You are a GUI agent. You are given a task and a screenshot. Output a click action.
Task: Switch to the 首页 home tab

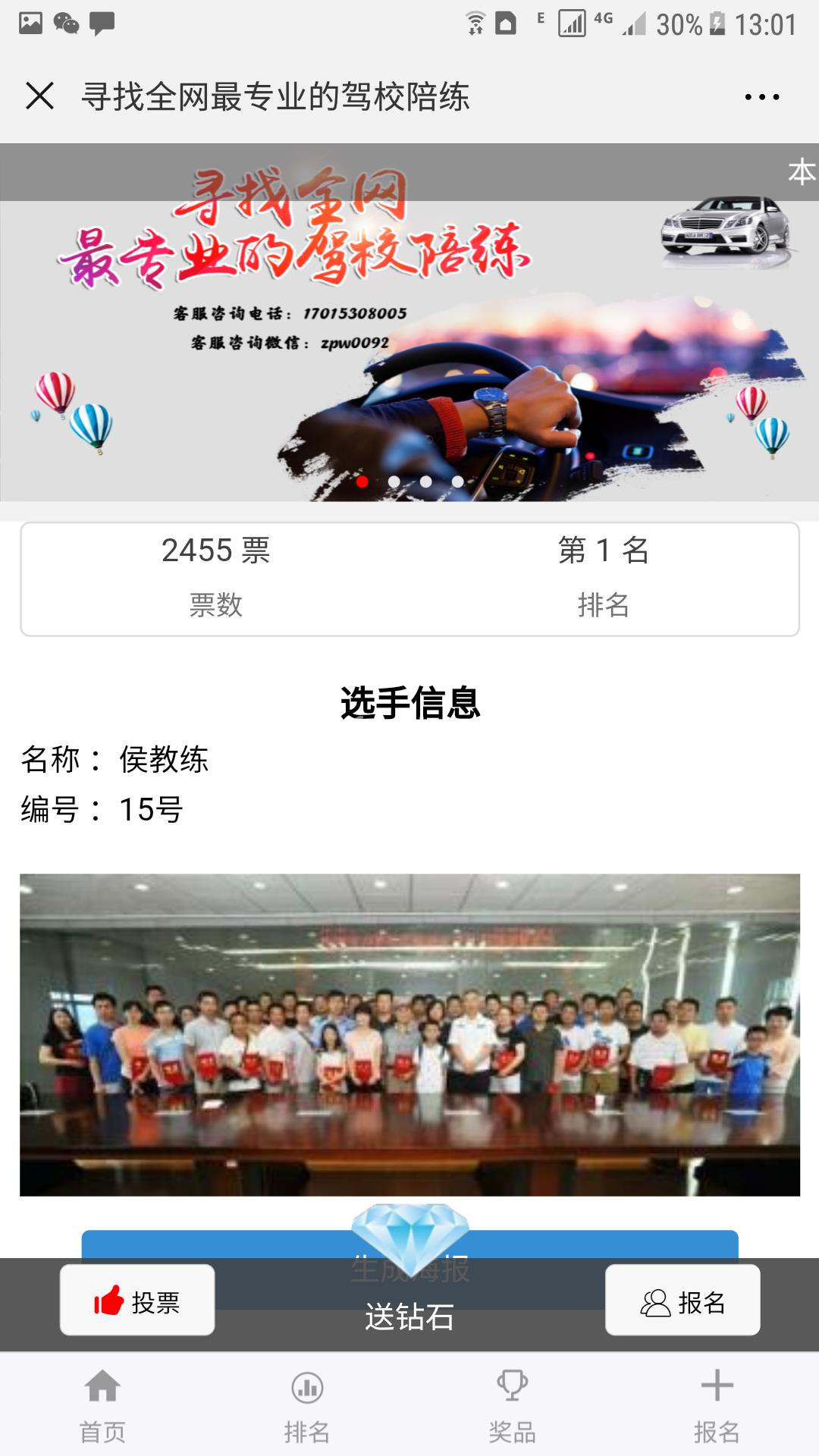102,1406
